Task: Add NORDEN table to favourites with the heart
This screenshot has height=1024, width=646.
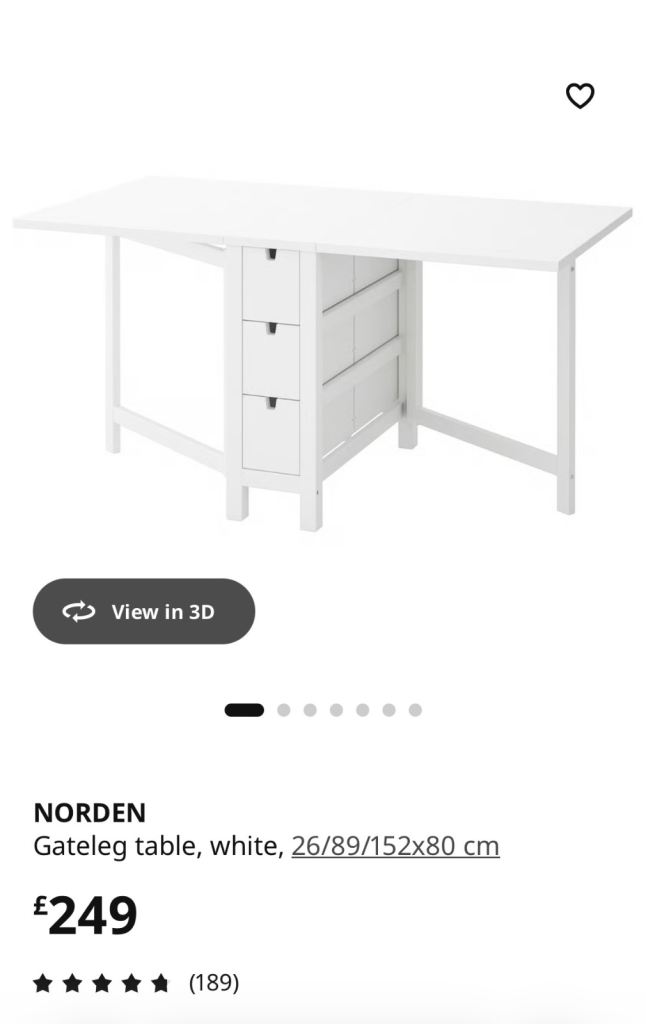Action: [580, 96]
